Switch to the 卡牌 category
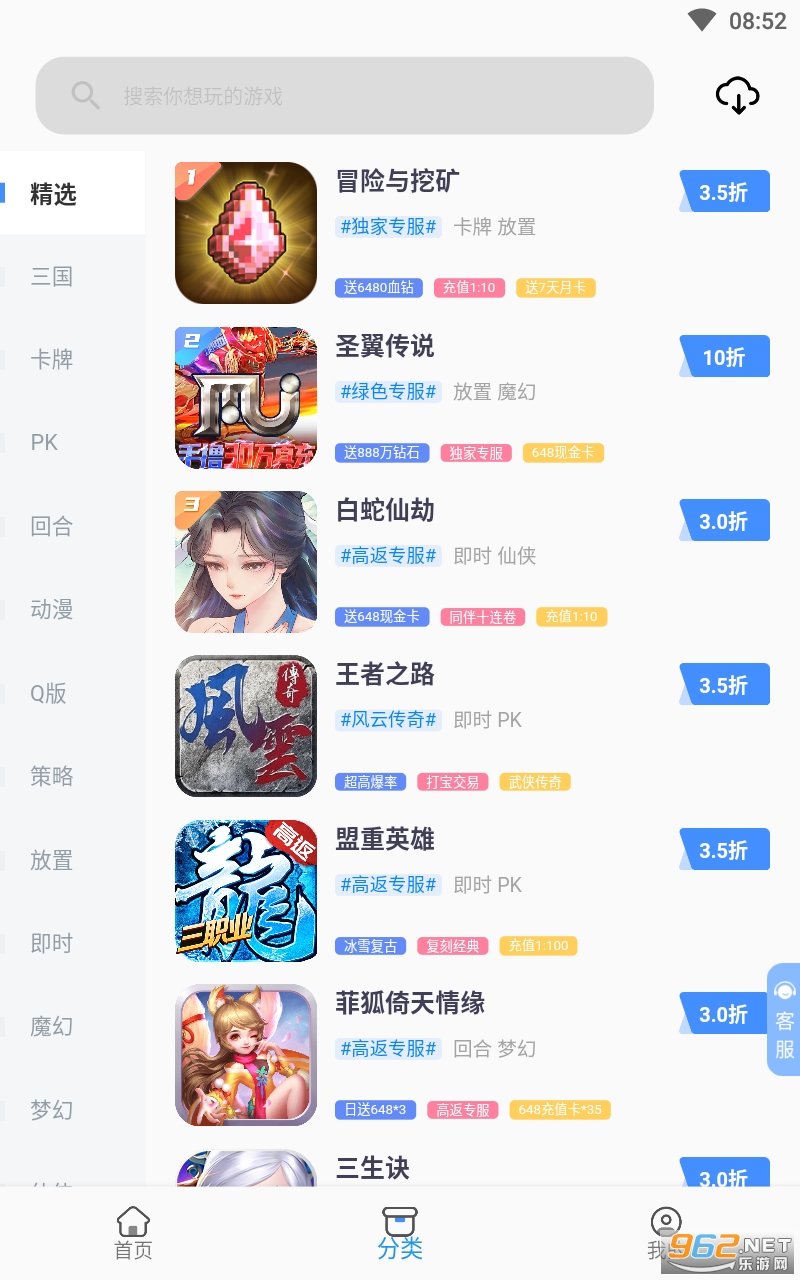The image size is (800, 1280). (52, 359)
